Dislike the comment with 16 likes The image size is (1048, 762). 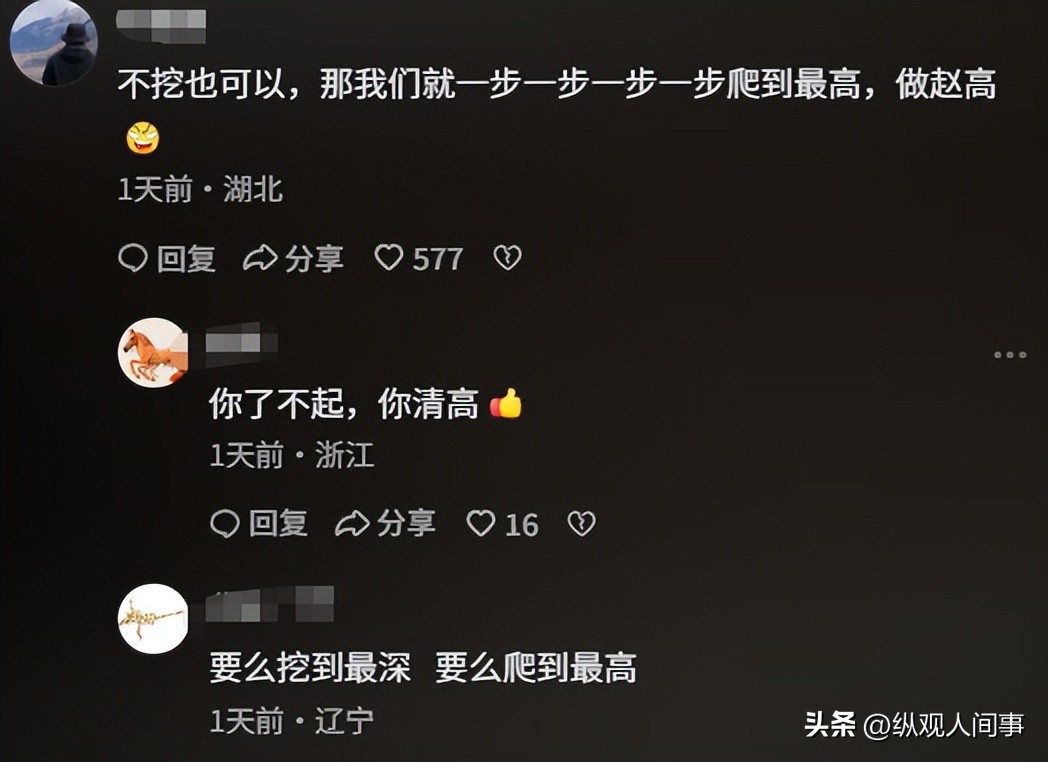point(581,523)
